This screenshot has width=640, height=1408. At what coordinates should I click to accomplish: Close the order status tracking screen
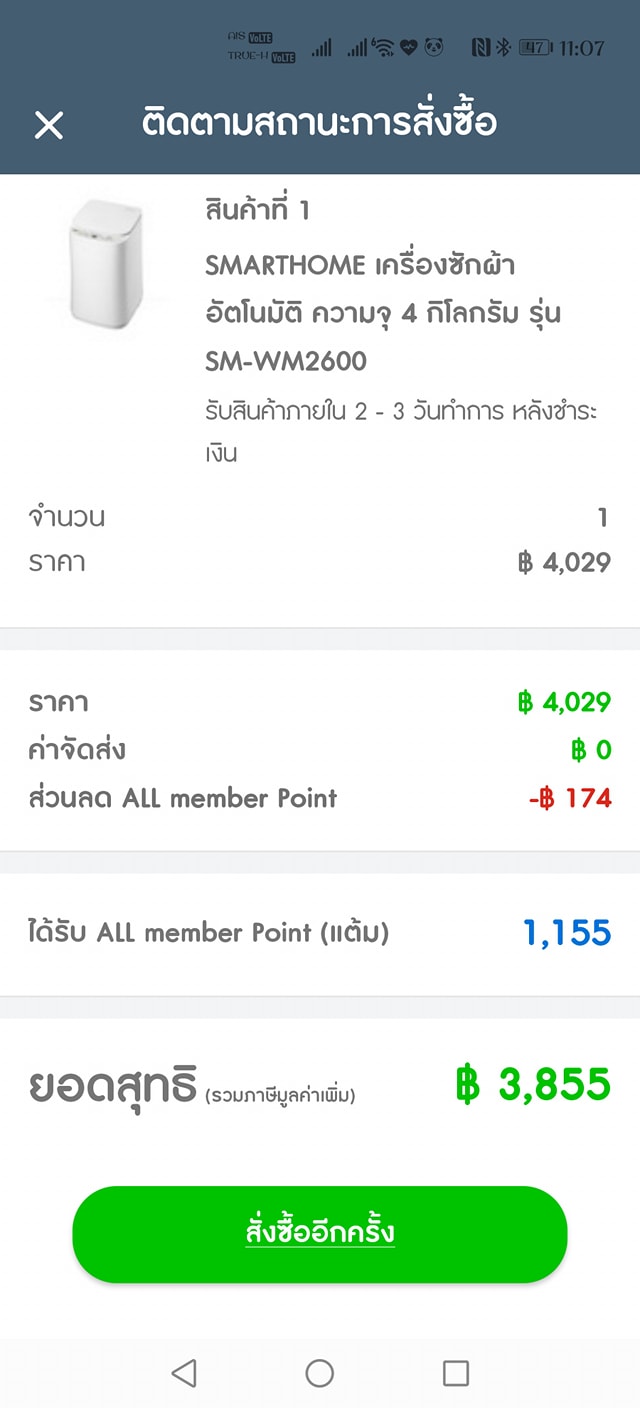49,125
